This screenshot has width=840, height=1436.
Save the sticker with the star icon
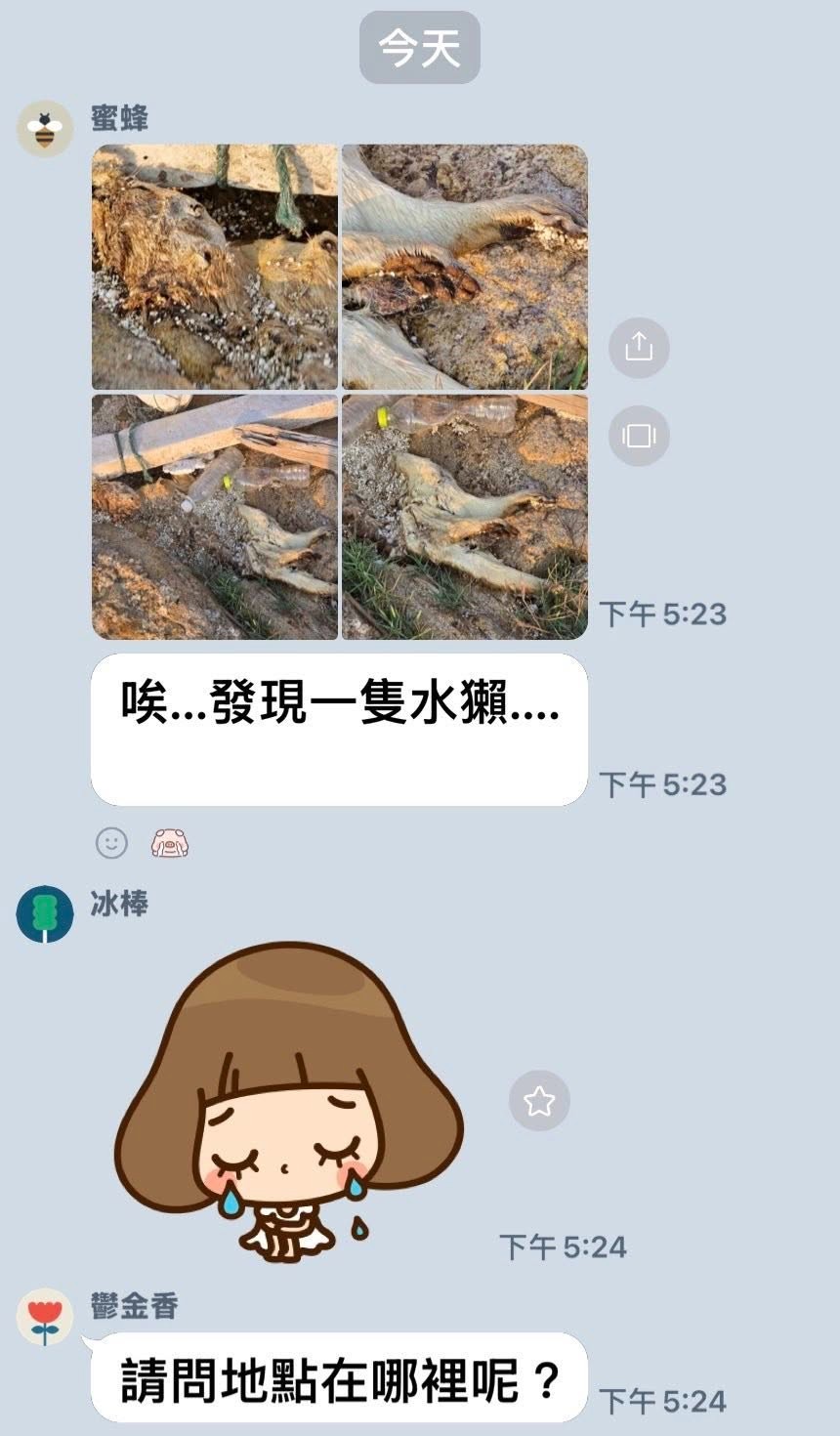(539, 1101)
